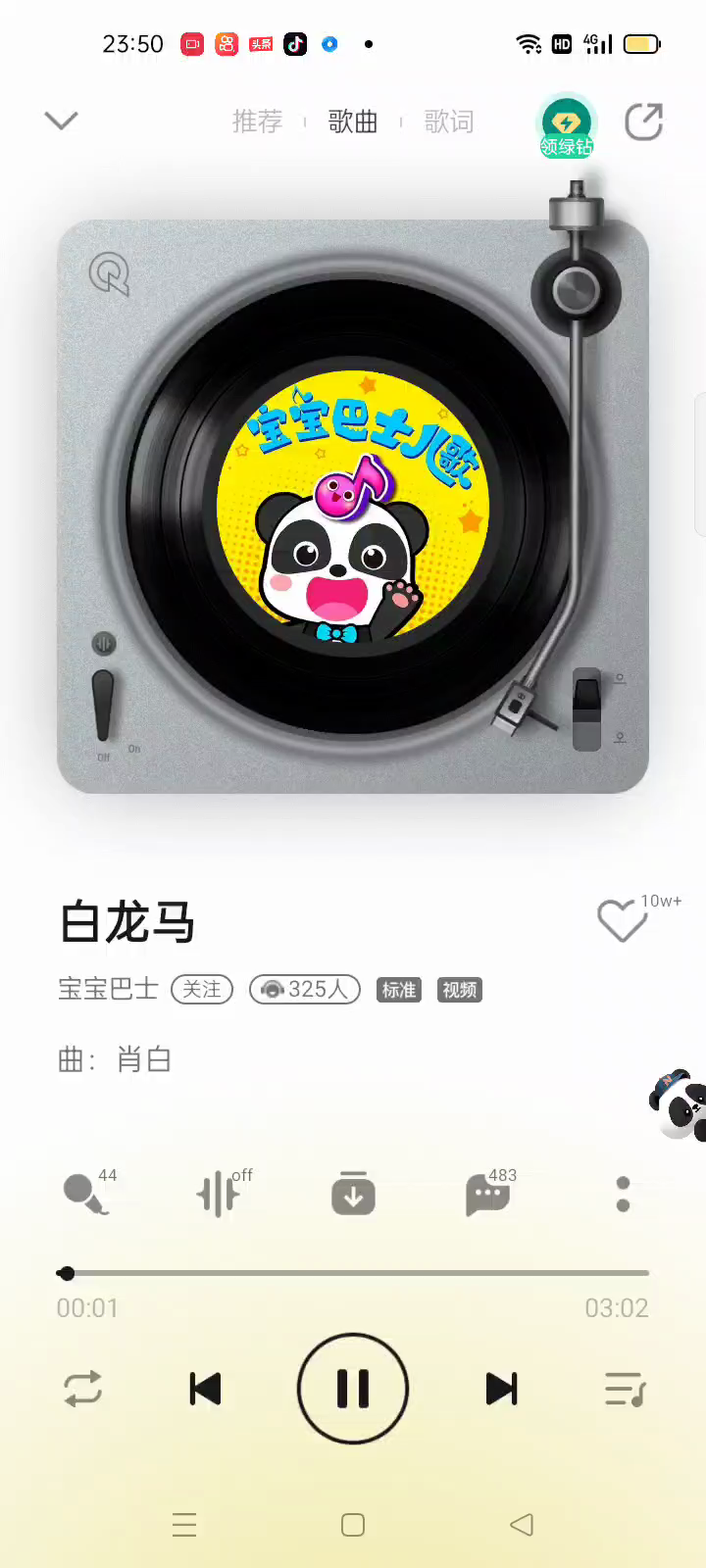The height and width of the screenshot is (1568, 706).
Task: Skip to the previous track
Action: [x=205, y=1389]
